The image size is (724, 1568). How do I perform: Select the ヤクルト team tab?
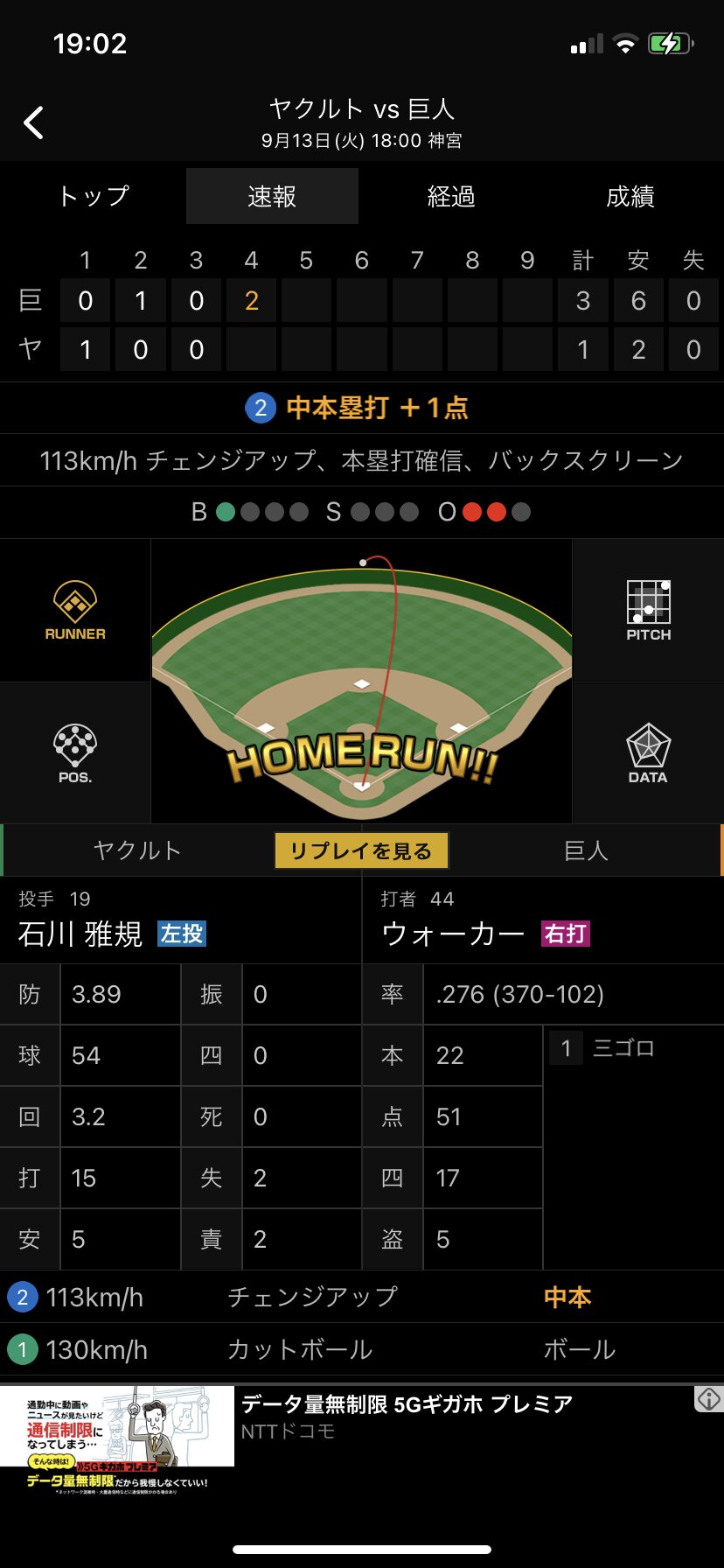point(137,850)
